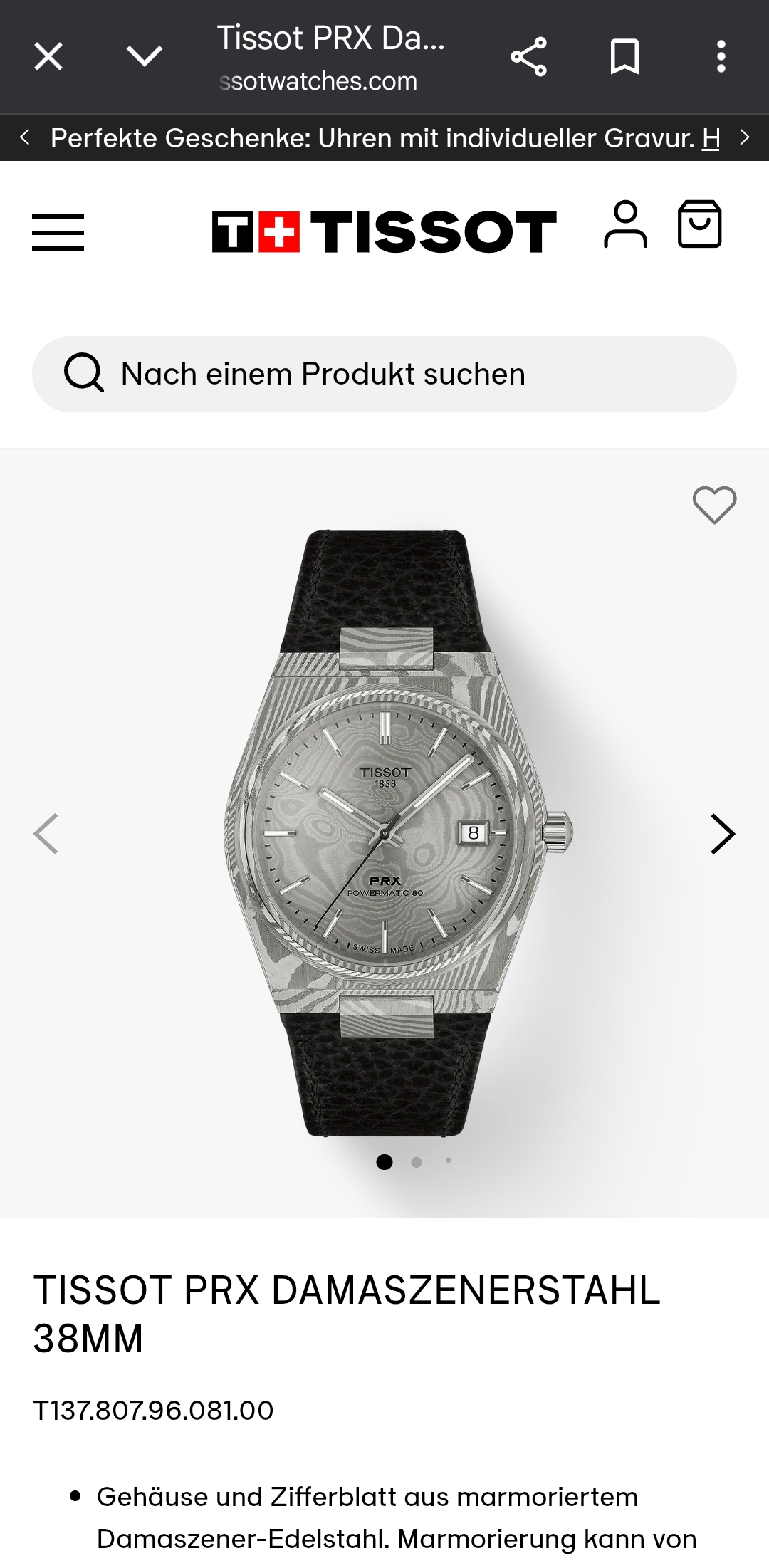Viewport: 769px width, 1568px height.
Task: Follow the underlined link in the Gravur banner
Action: [711, 138]
